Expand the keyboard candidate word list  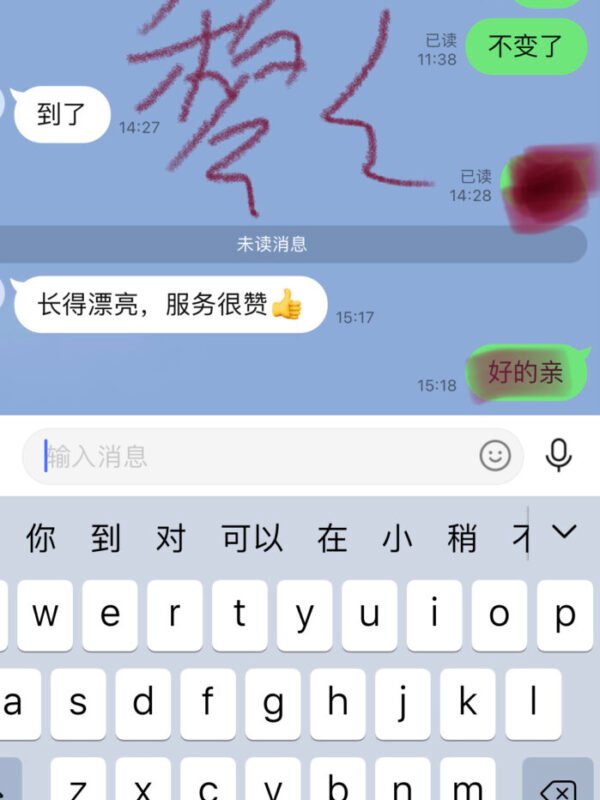[x=565, y=533]
